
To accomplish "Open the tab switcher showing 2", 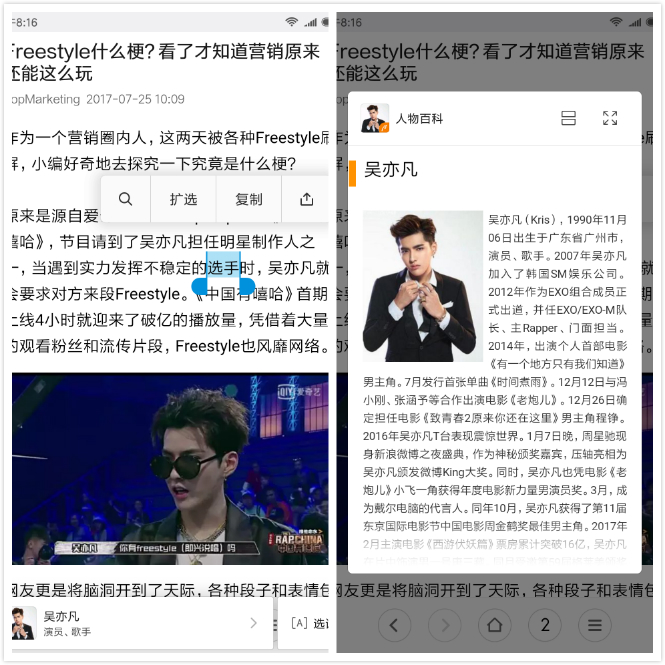I will (545, 626).
